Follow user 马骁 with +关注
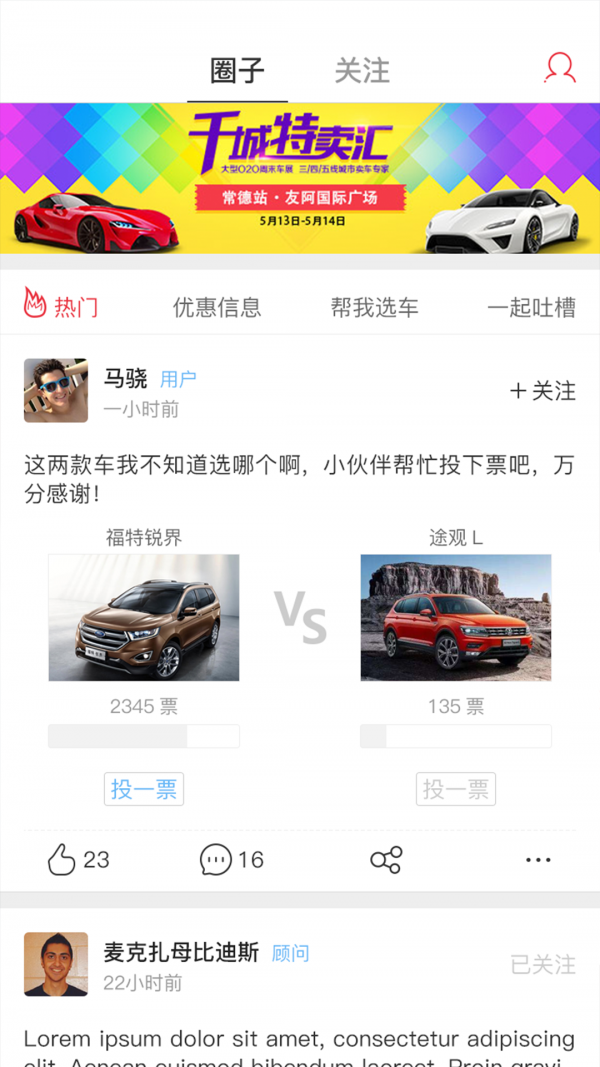 click(543, 391)
